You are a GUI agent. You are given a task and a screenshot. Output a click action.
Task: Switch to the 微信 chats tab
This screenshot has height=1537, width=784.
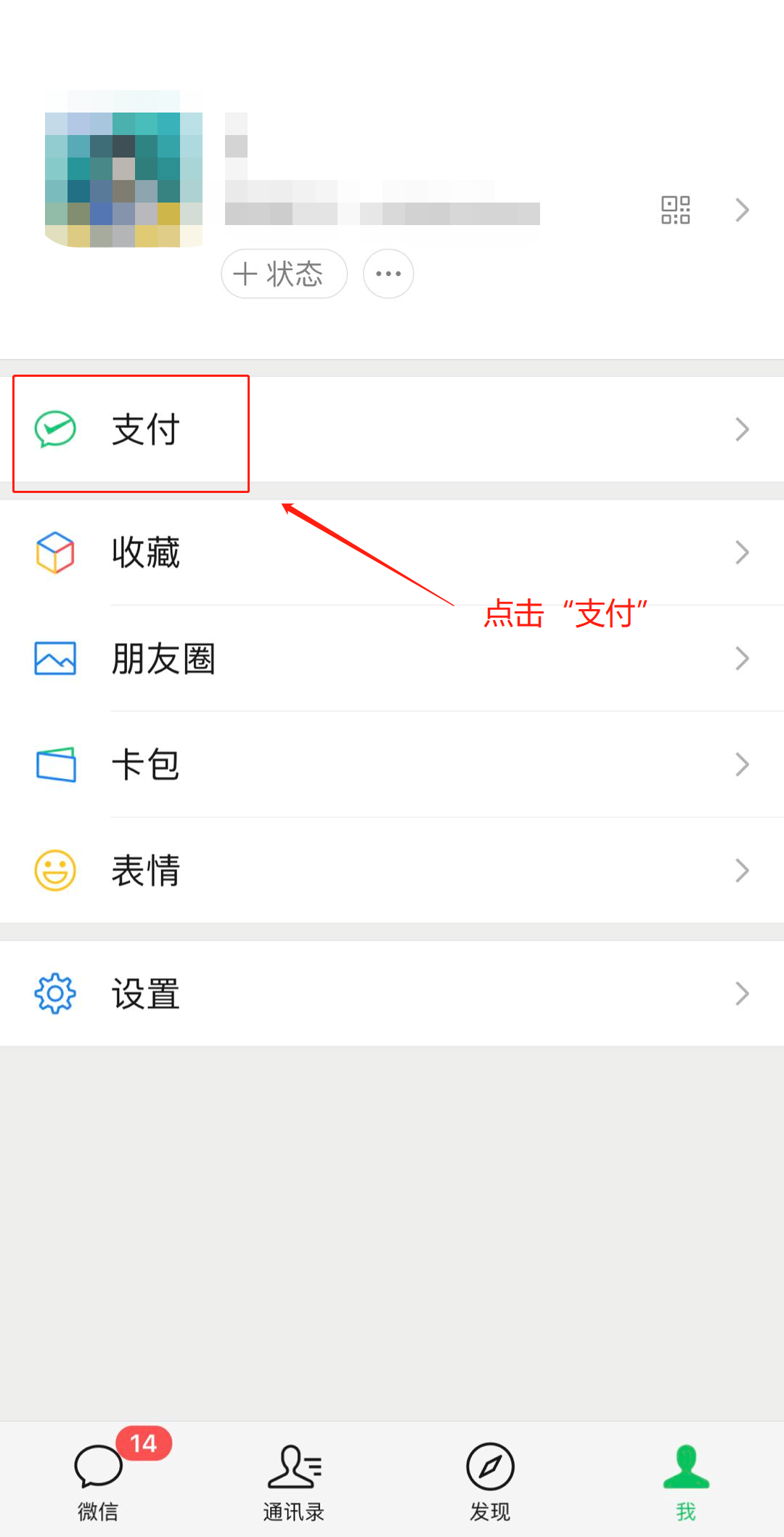pyautogui.click(x=98, y=1477)
